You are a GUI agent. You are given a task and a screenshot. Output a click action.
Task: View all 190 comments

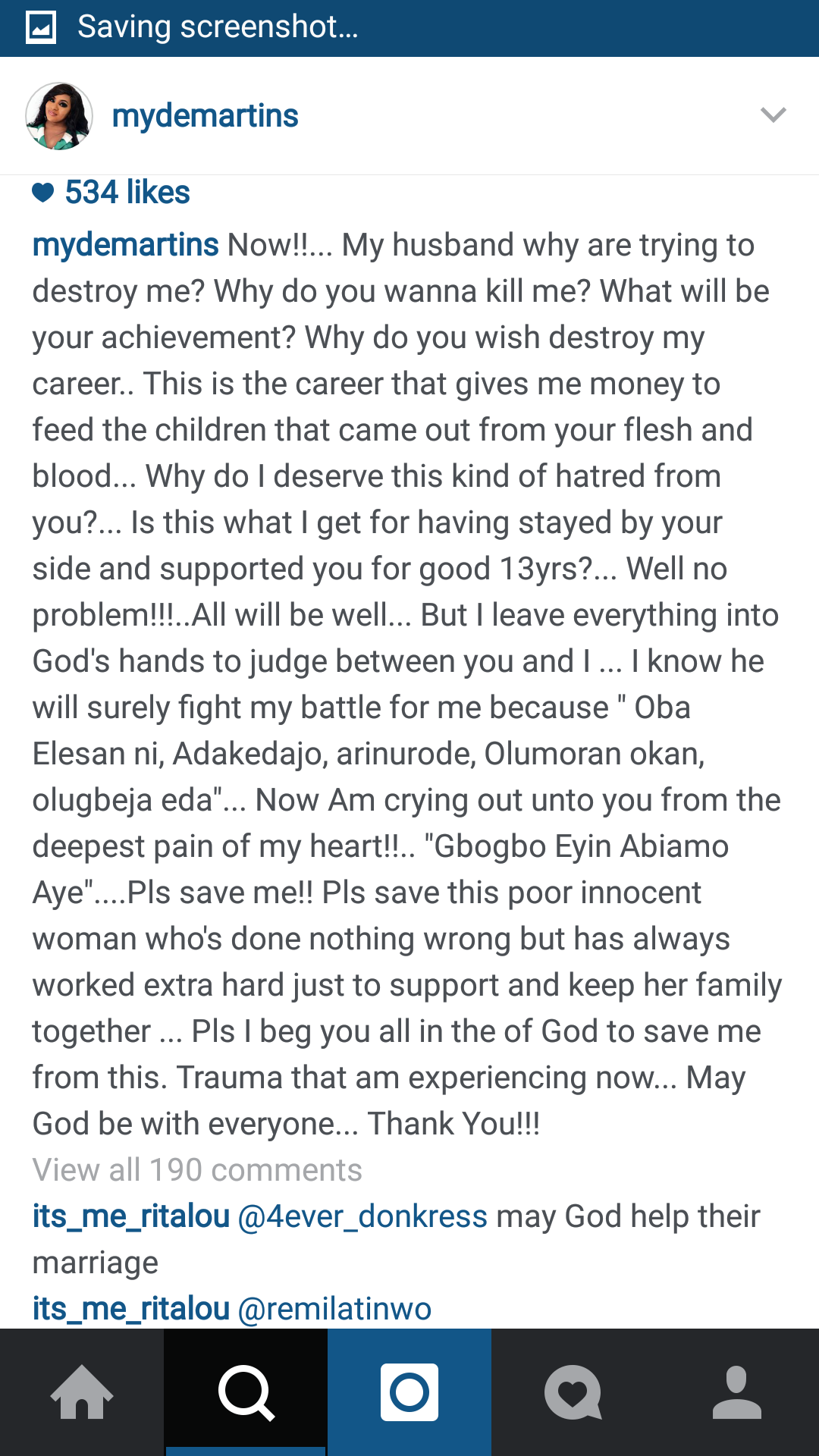tap(197, 1169)
